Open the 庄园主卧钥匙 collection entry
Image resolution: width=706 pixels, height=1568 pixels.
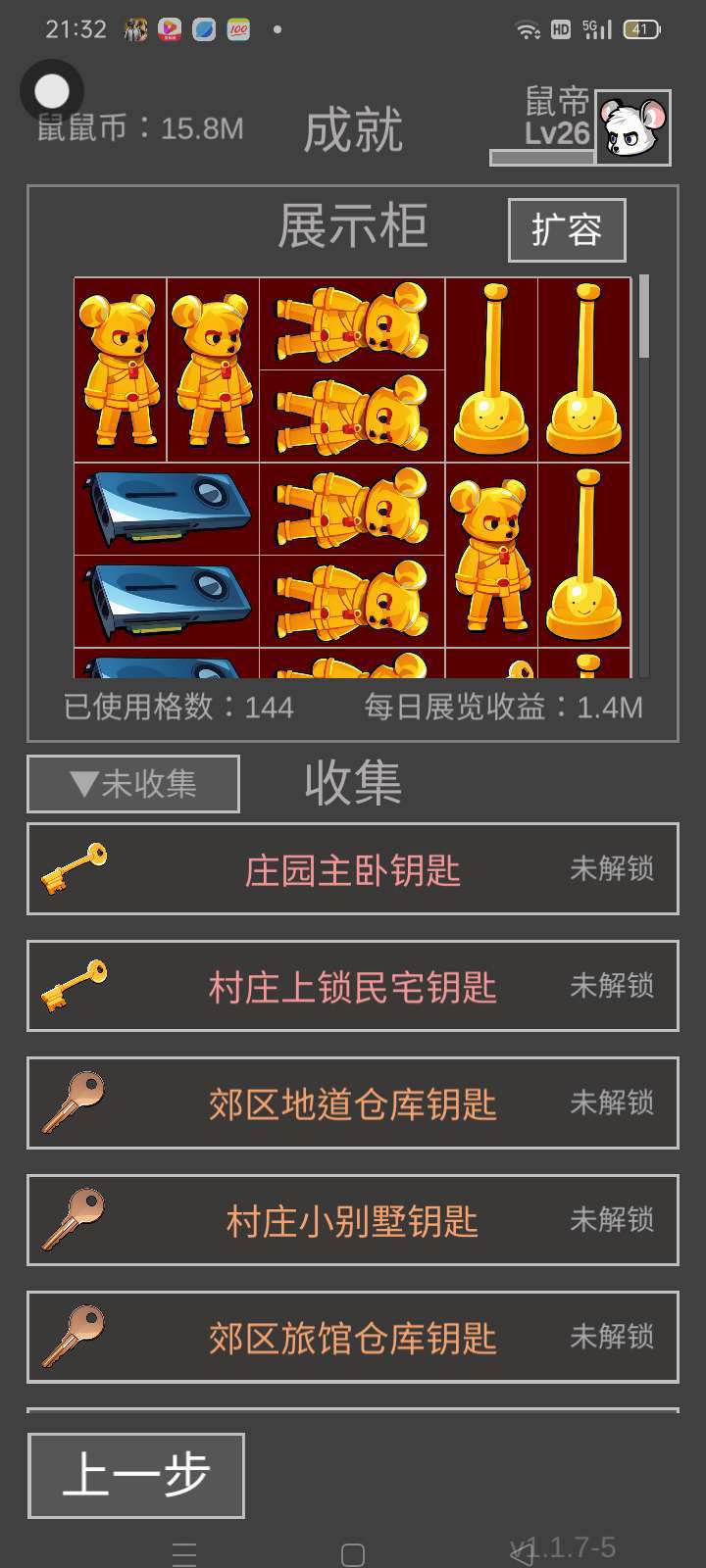coord(352,869)
